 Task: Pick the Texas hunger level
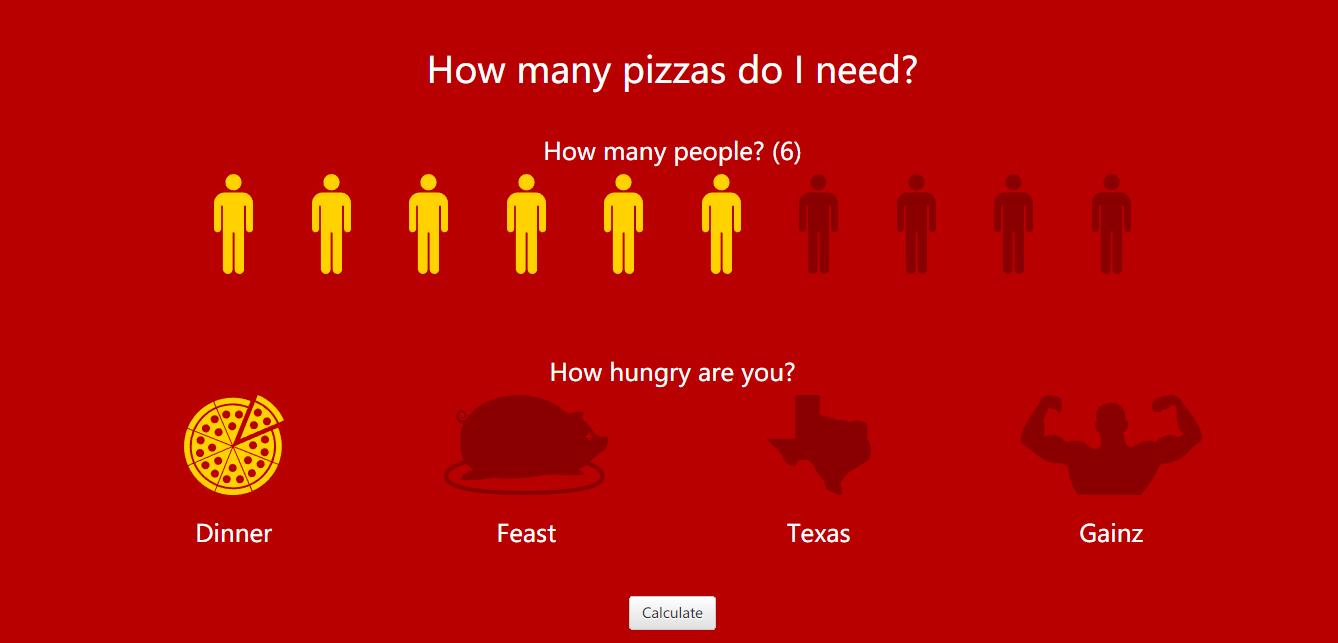point(819,445)
